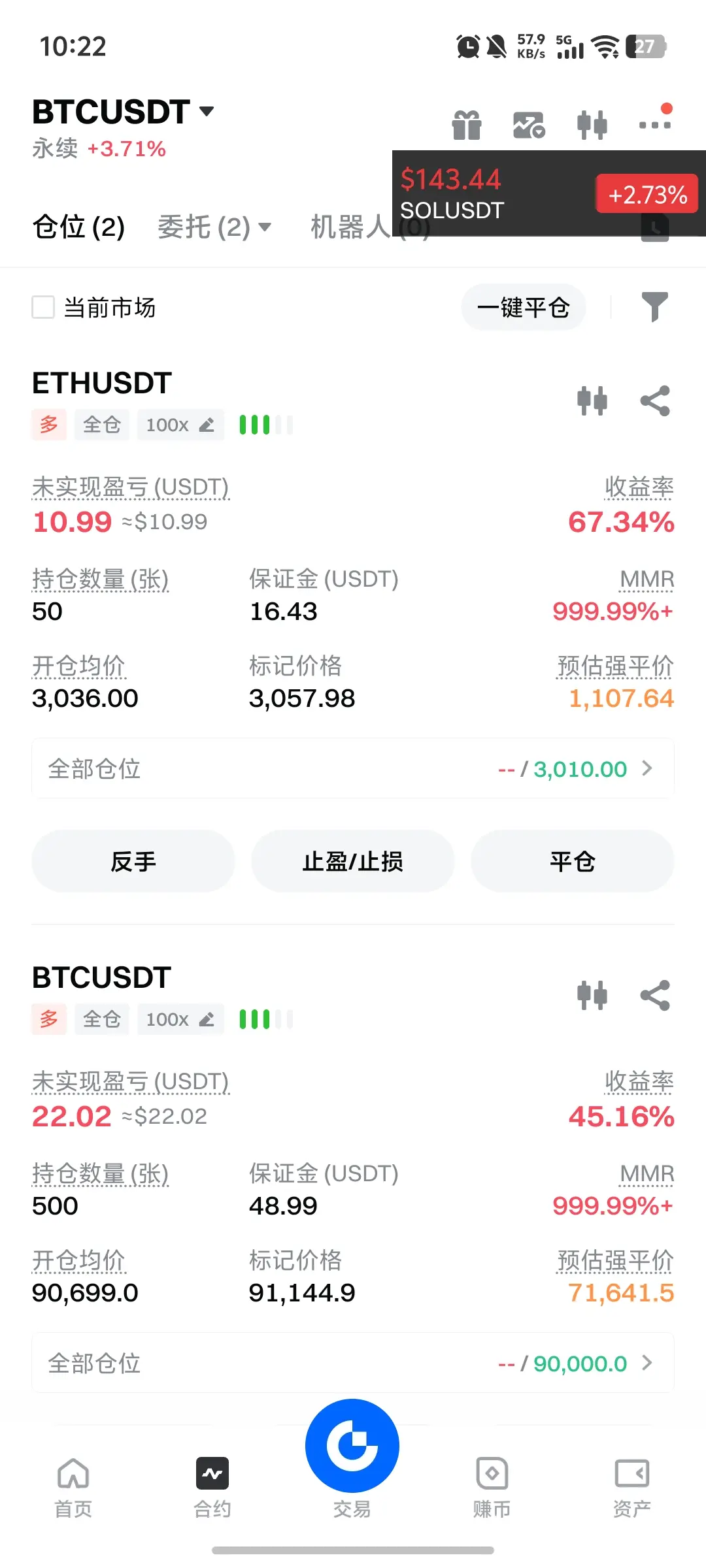
Task: Toggle the 当前市场 checkbox
Action: pos(43,307)
